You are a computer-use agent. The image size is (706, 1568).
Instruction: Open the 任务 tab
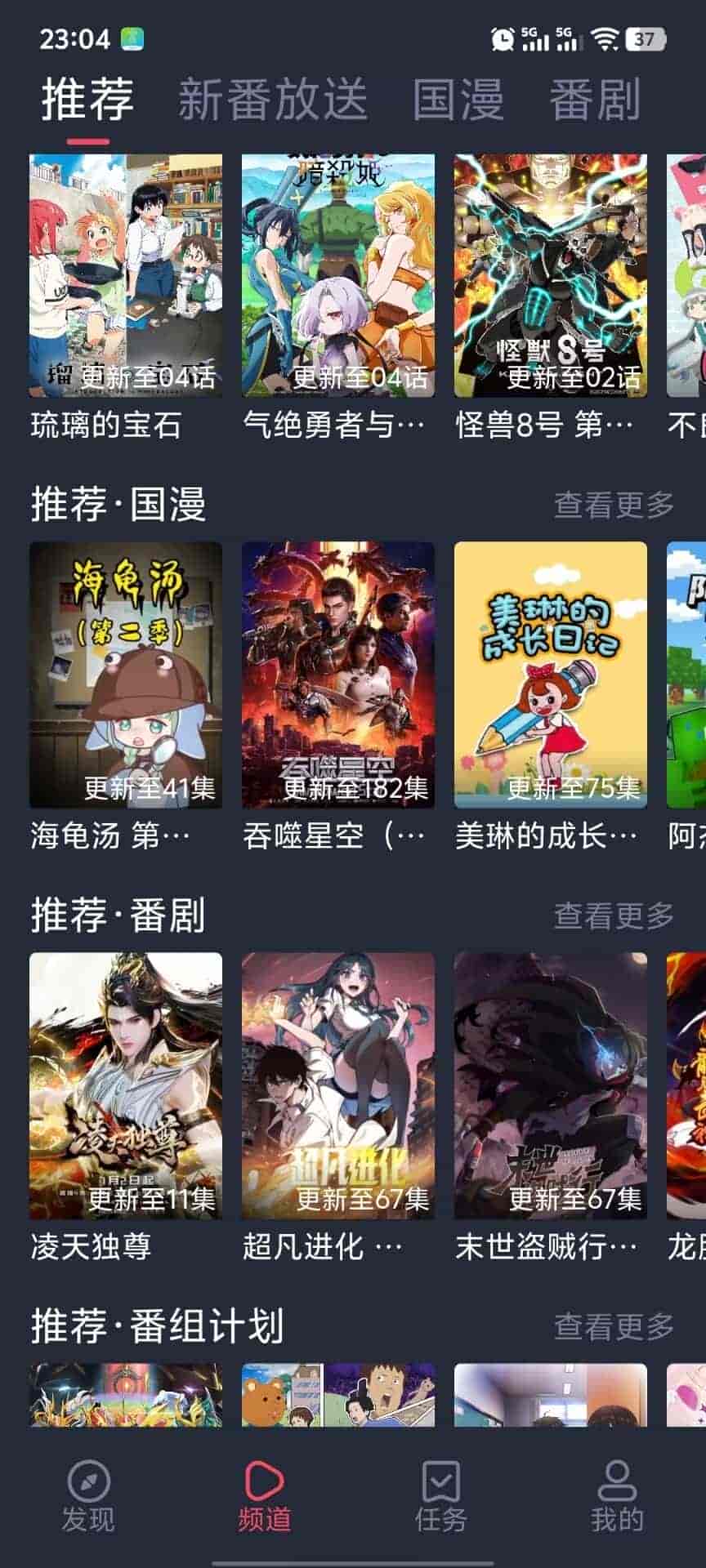[x=441, y=1496]
